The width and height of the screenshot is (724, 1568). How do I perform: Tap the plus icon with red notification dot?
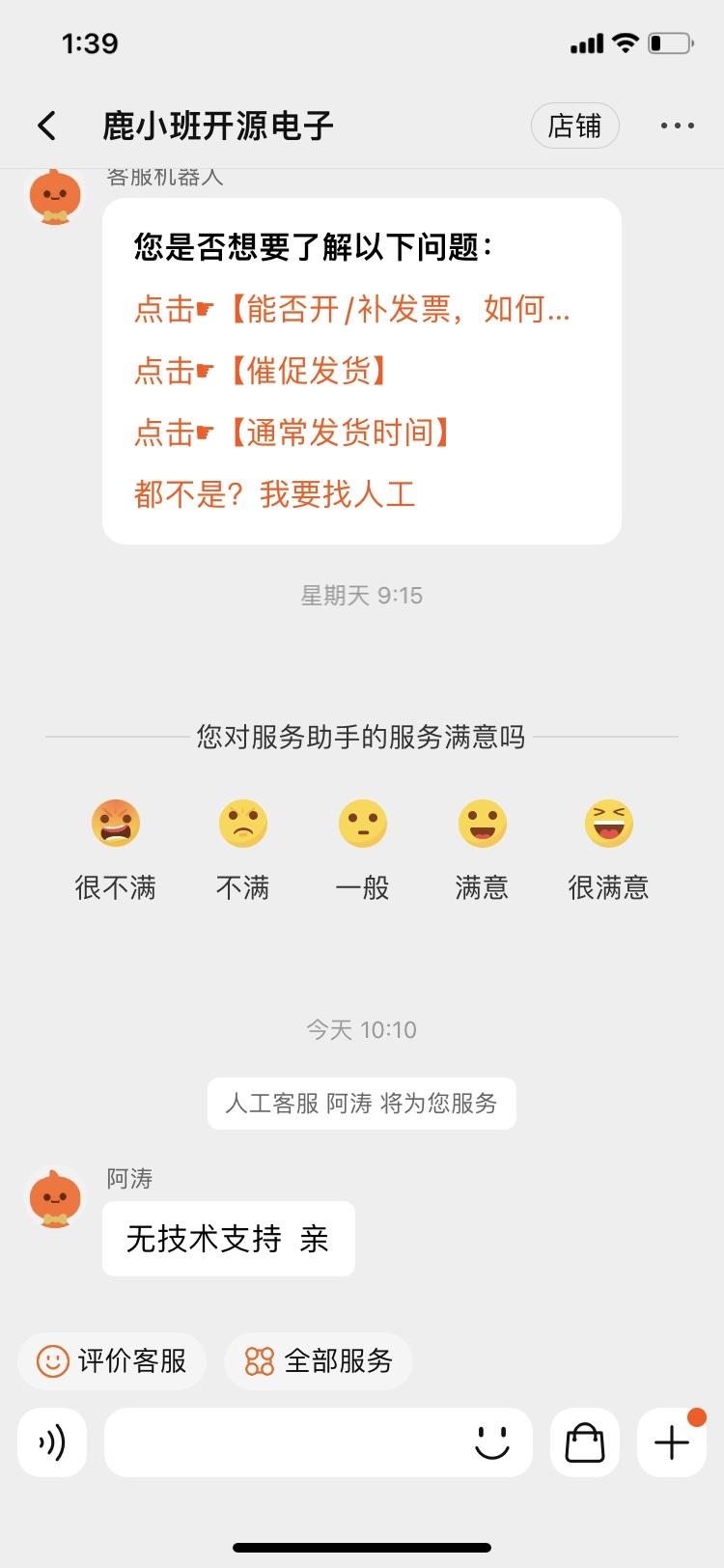pyautogui.click(x=671, y=1443)
